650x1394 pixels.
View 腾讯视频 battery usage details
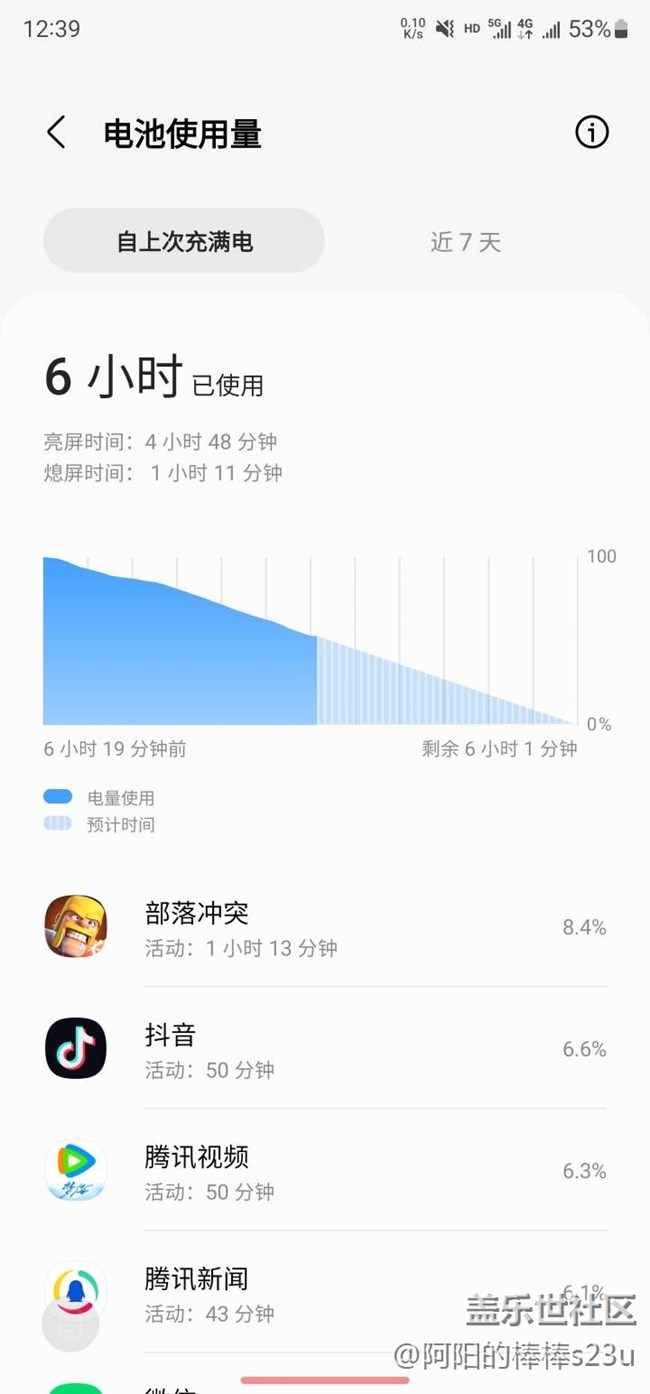pyautogui.click(x=325, y=1172)
